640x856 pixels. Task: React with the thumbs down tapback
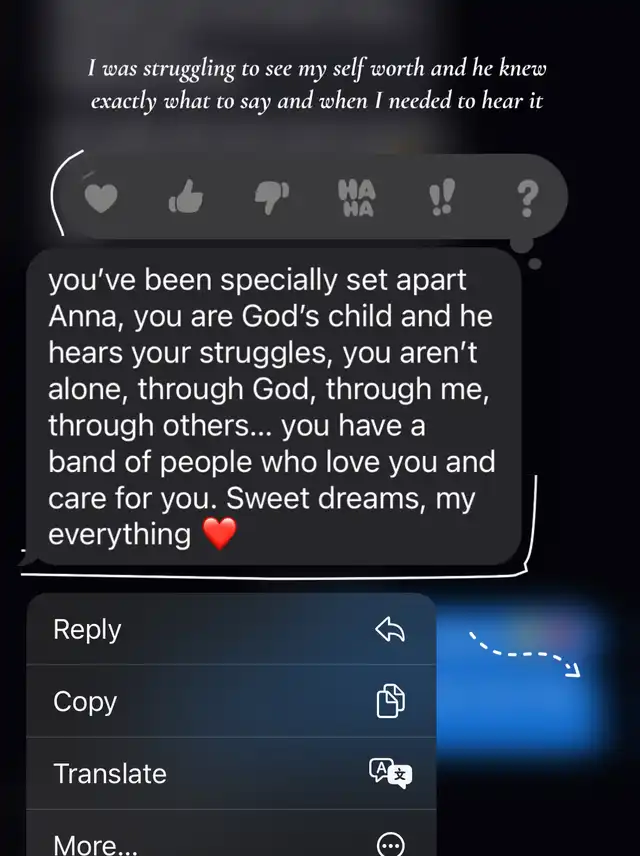[x=269, y=200]
